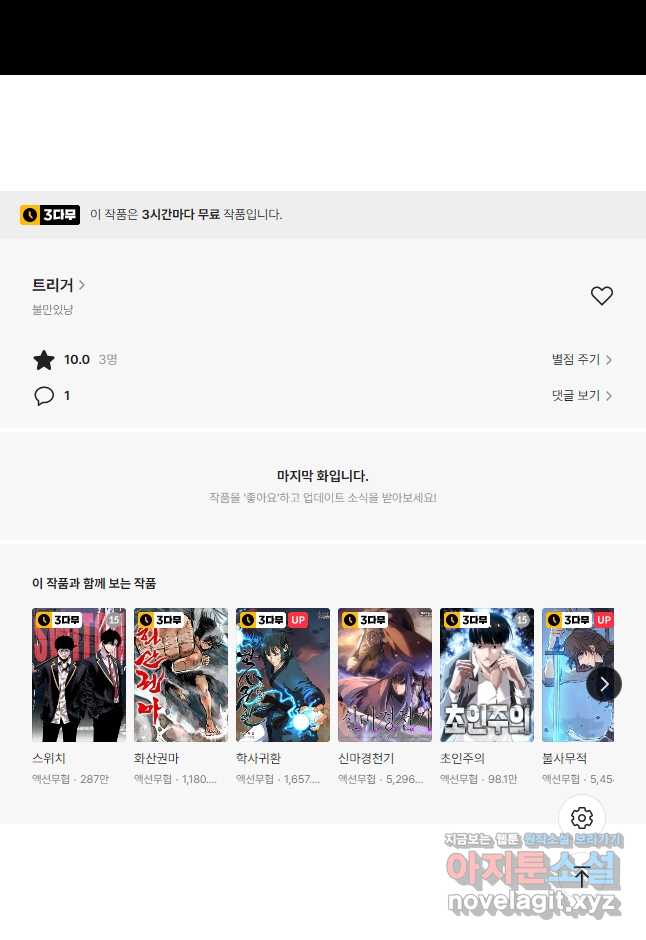The width and height of the screenshot is (646, 940).
Task: Open the 트리거 series page
Action: (58, 285)
